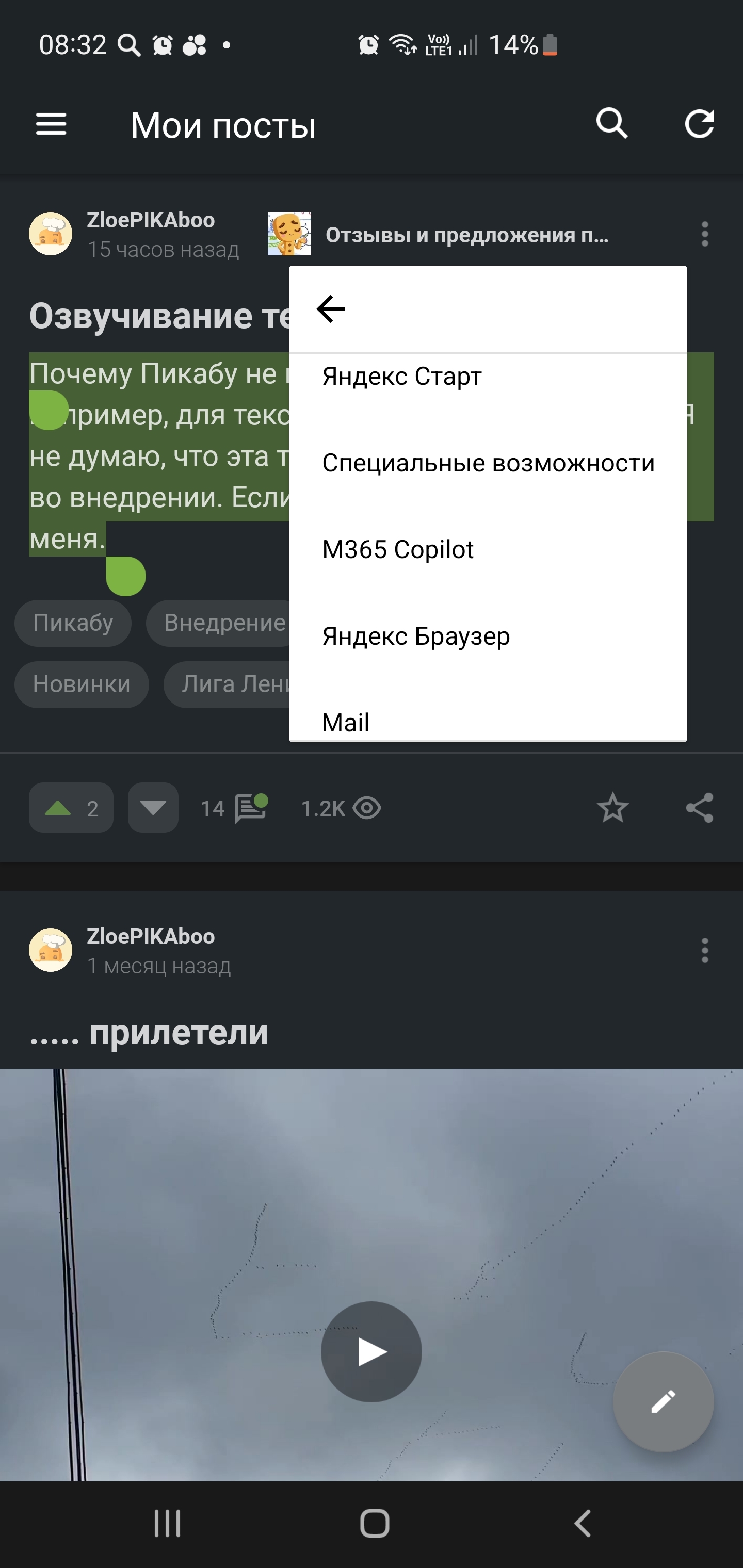Play the прилетели video
The image size is (743, 1568).
pos(371,1351)
